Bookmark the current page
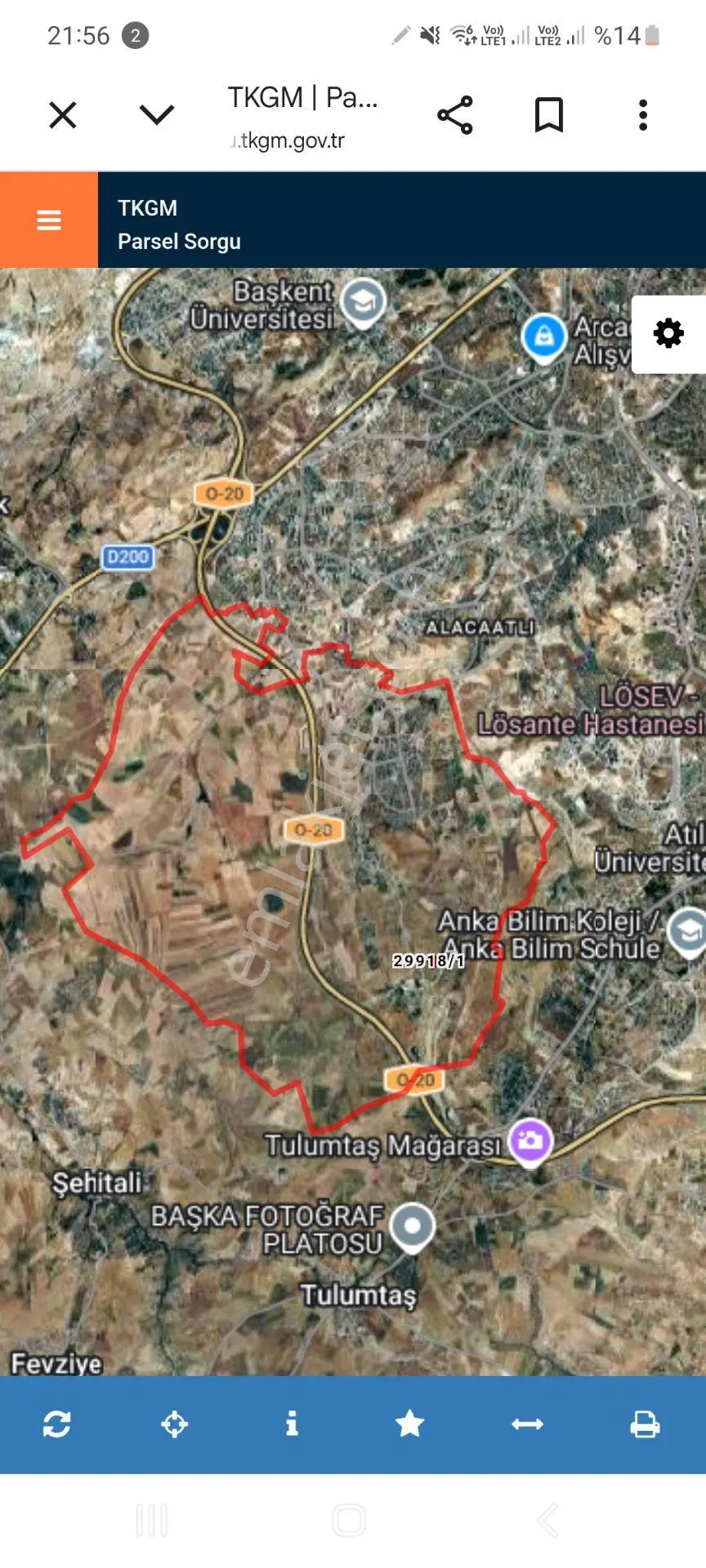The height and width of the screenshot is (1568, 706). click(549, 115)
